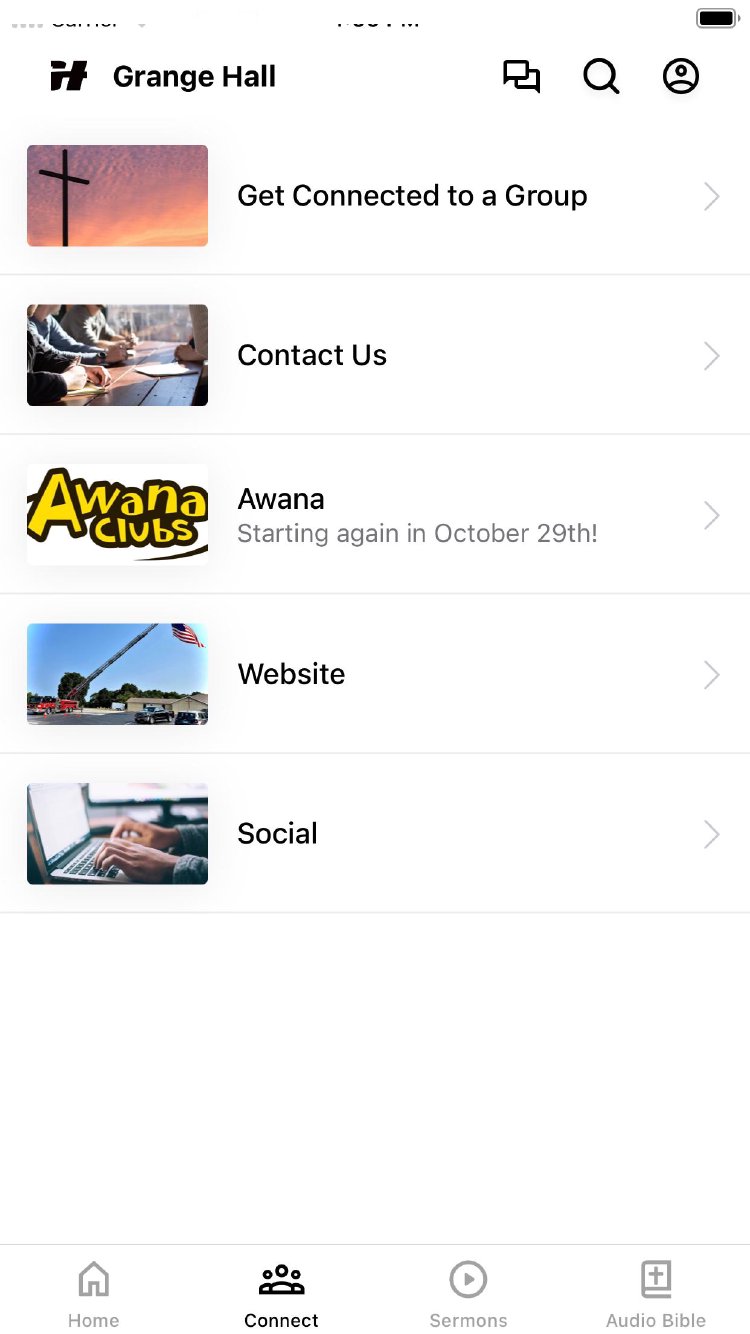Switch to the Sermons tab

468,1294
